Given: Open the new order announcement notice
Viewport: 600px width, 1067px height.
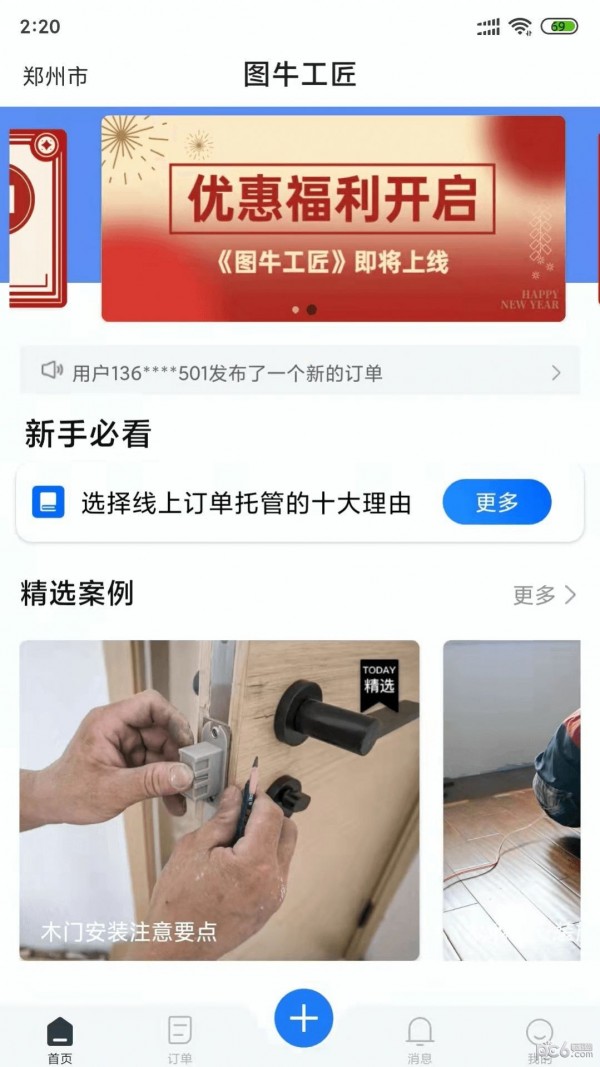Looking at the screenshot, I should click(300, 373).
